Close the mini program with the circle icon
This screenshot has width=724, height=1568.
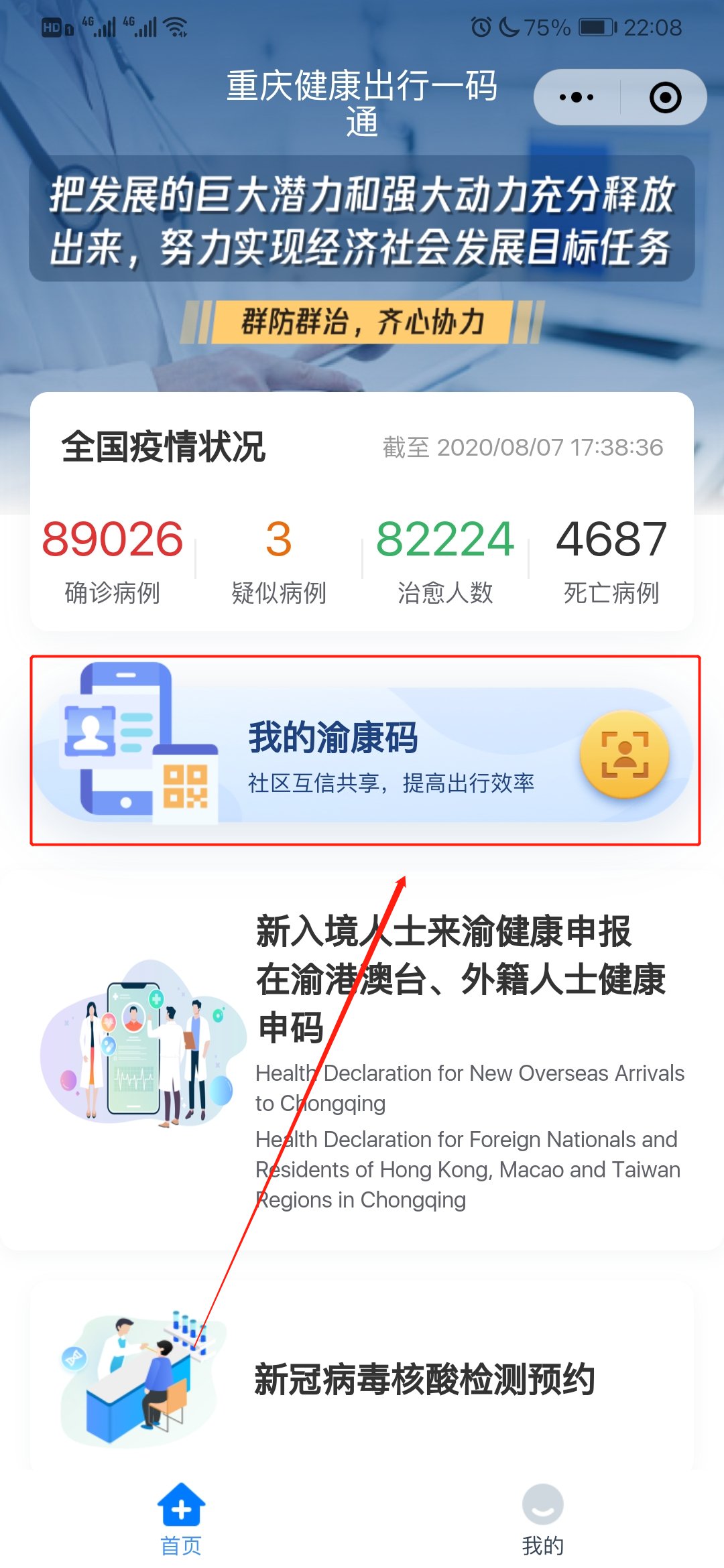coord(665,98)
